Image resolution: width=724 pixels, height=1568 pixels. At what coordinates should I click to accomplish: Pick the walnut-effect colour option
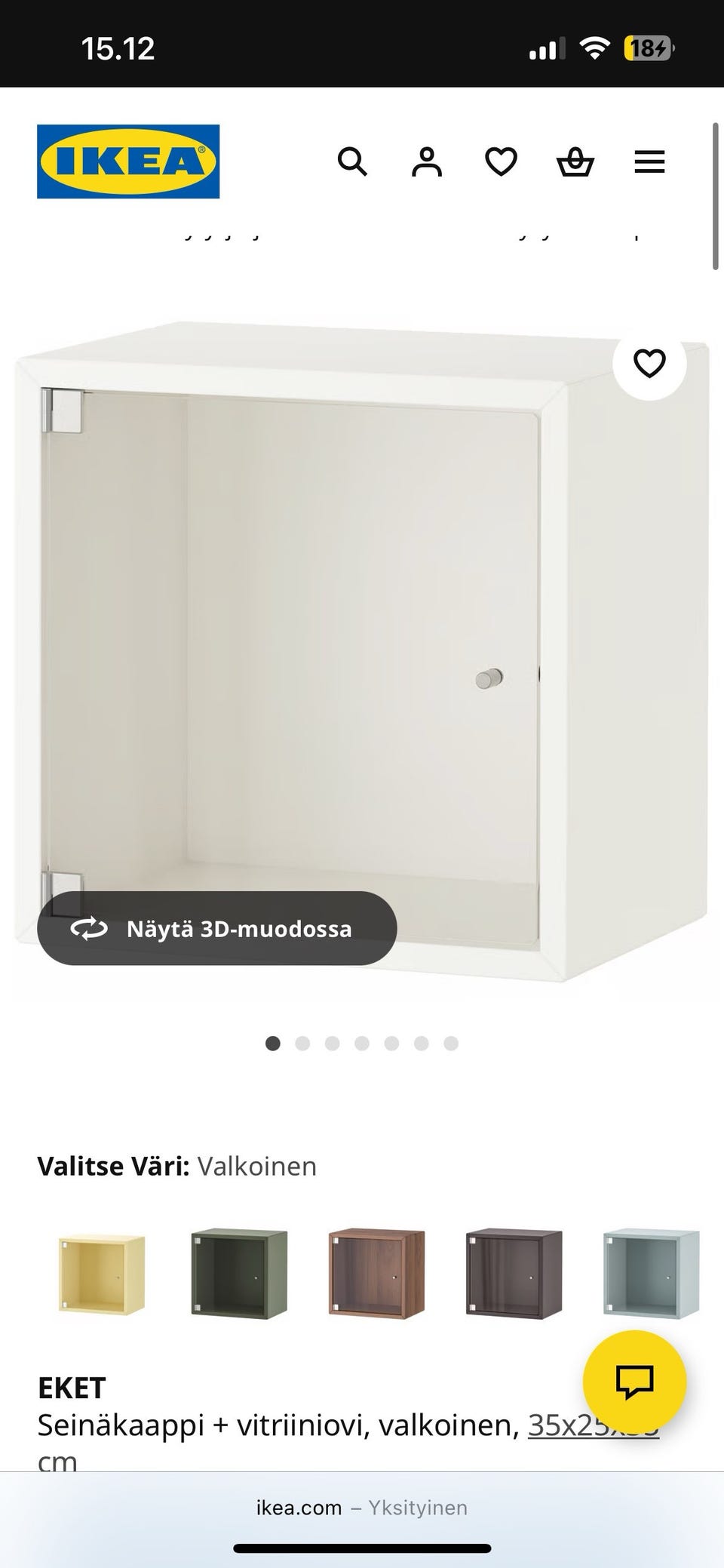(x=376, y=1274)
